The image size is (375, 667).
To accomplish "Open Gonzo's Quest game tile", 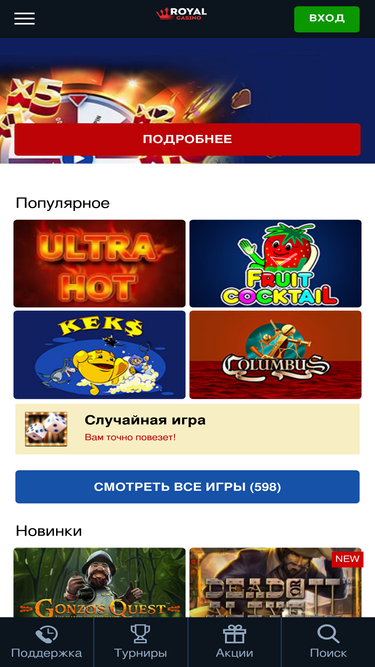I will click(x=99, y=583).
